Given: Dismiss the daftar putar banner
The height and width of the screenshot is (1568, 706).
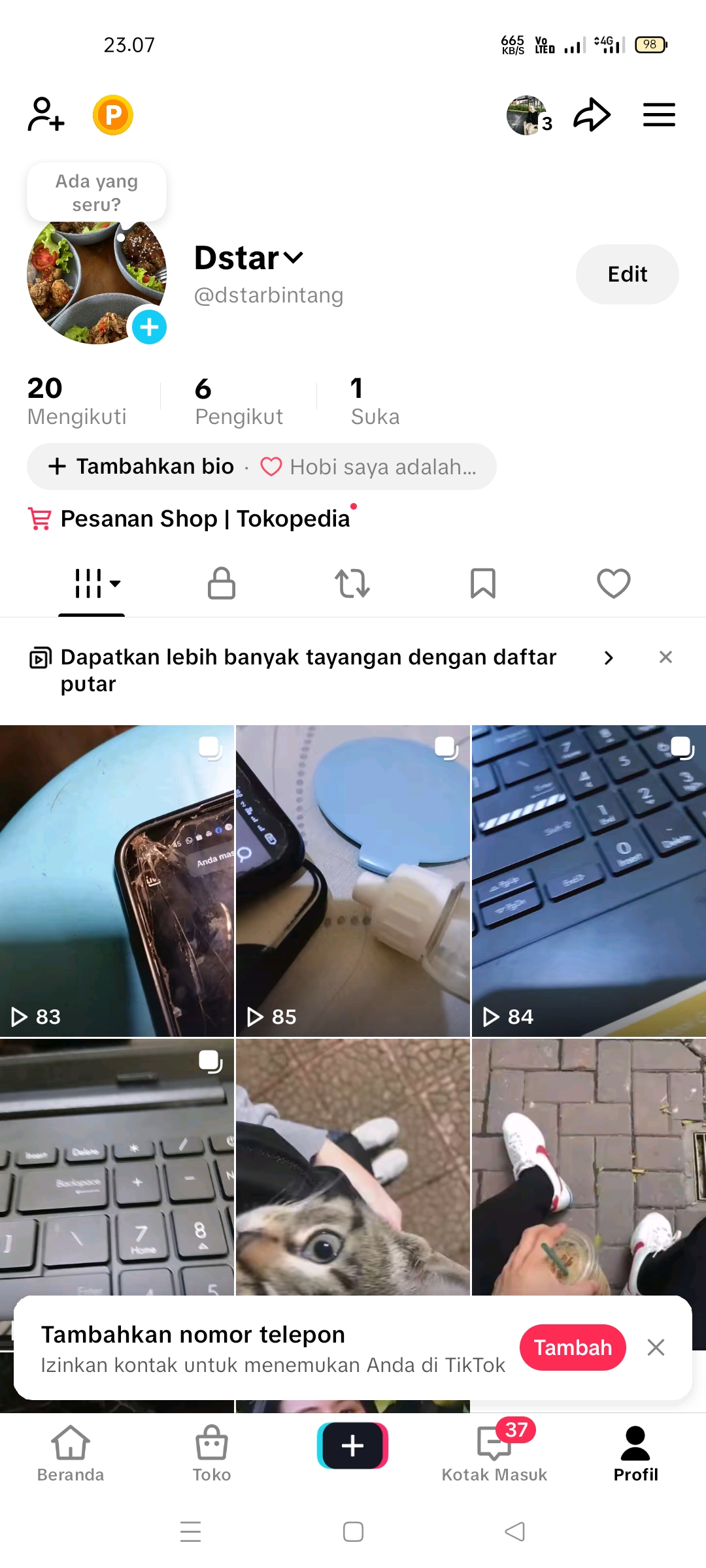Looking at the screenshot, I should coord(665,657).
